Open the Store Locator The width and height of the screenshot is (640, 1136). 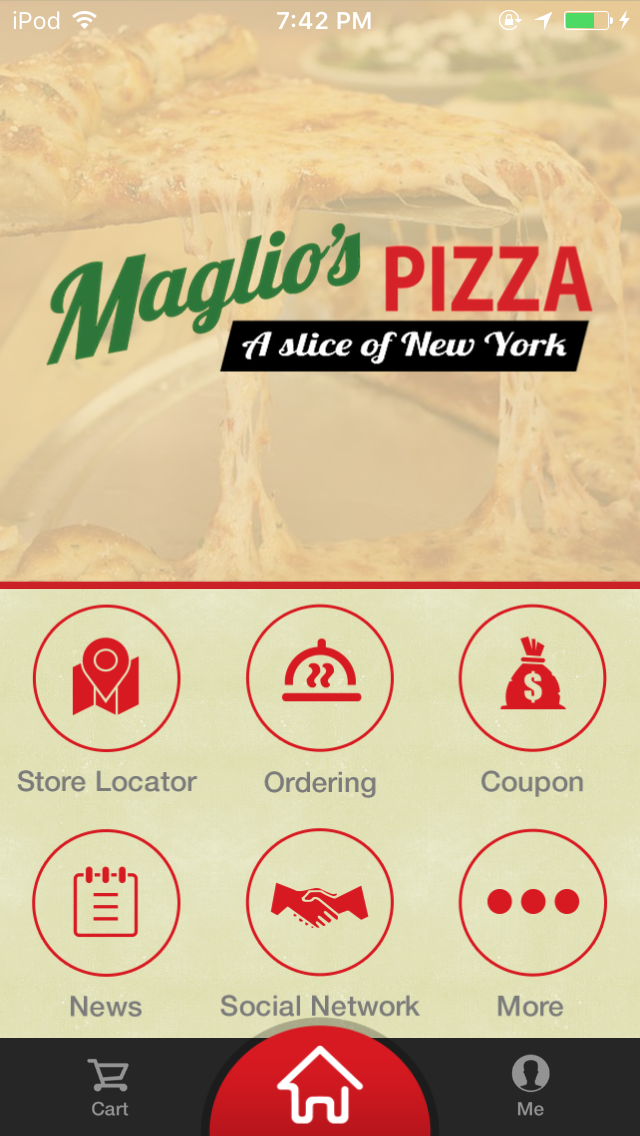tap(106, 678)
